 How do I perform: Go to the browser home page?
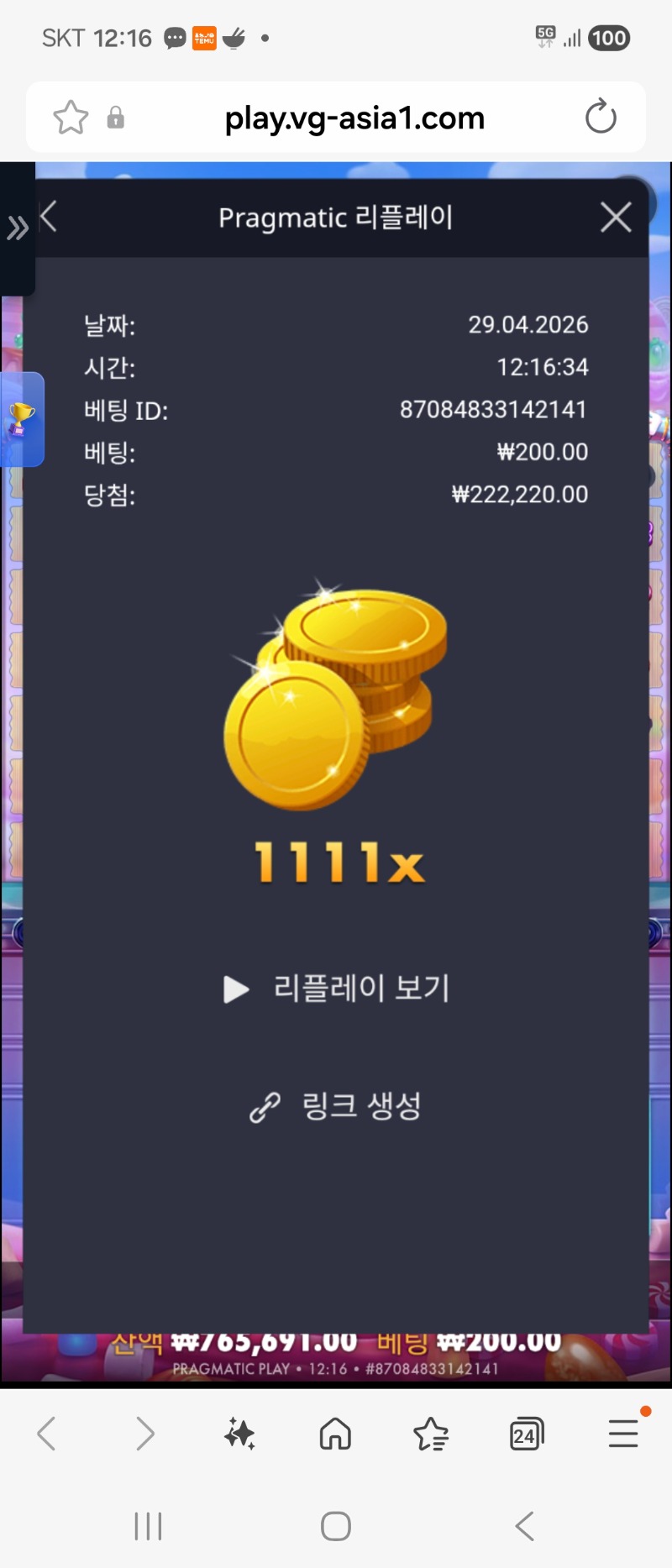pyautogui.click(x=335, y=1434)
